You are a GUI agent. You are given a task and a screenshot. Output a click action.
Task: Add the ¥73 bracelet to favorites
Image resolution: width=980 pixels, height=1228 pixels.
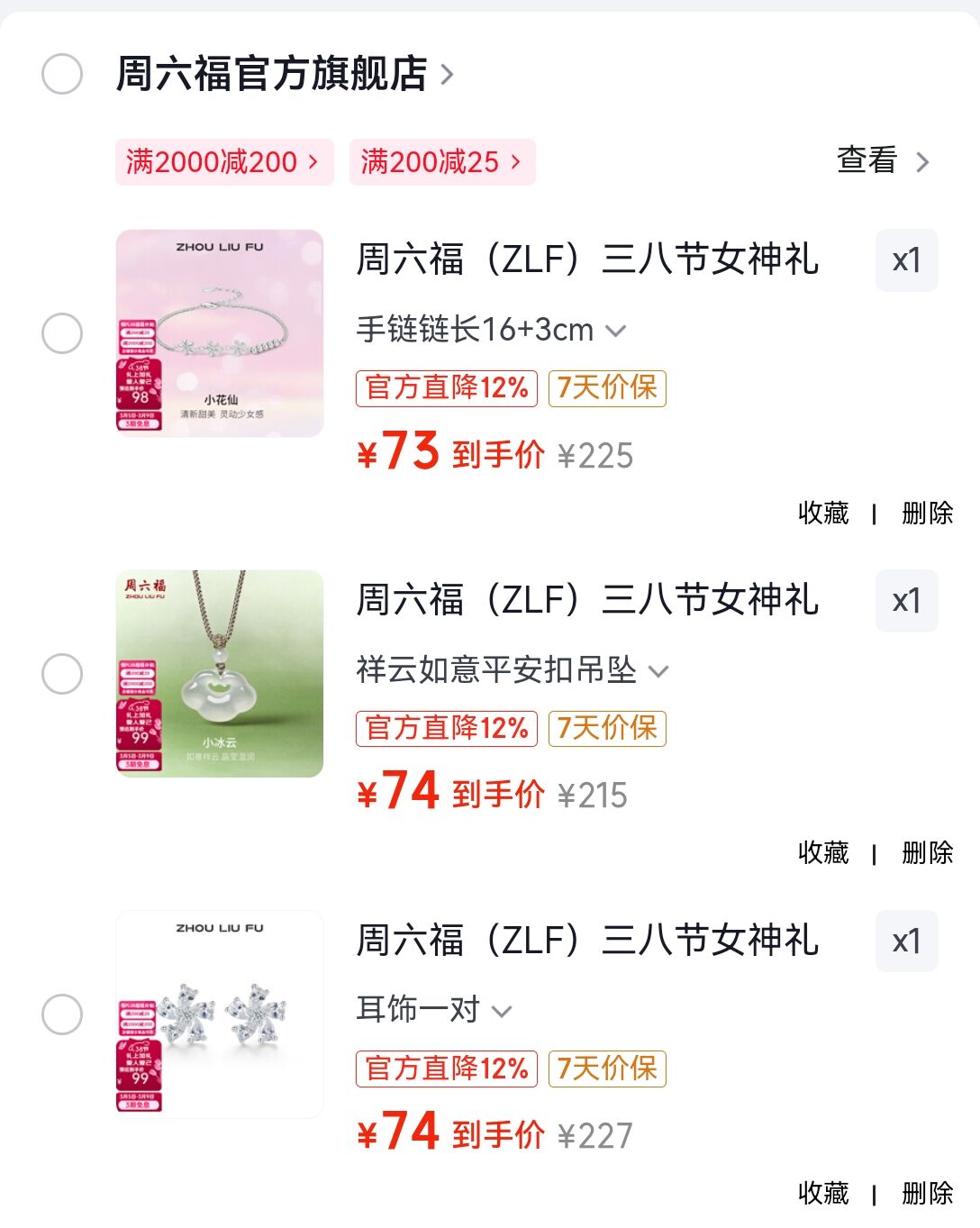pos(823,514)
